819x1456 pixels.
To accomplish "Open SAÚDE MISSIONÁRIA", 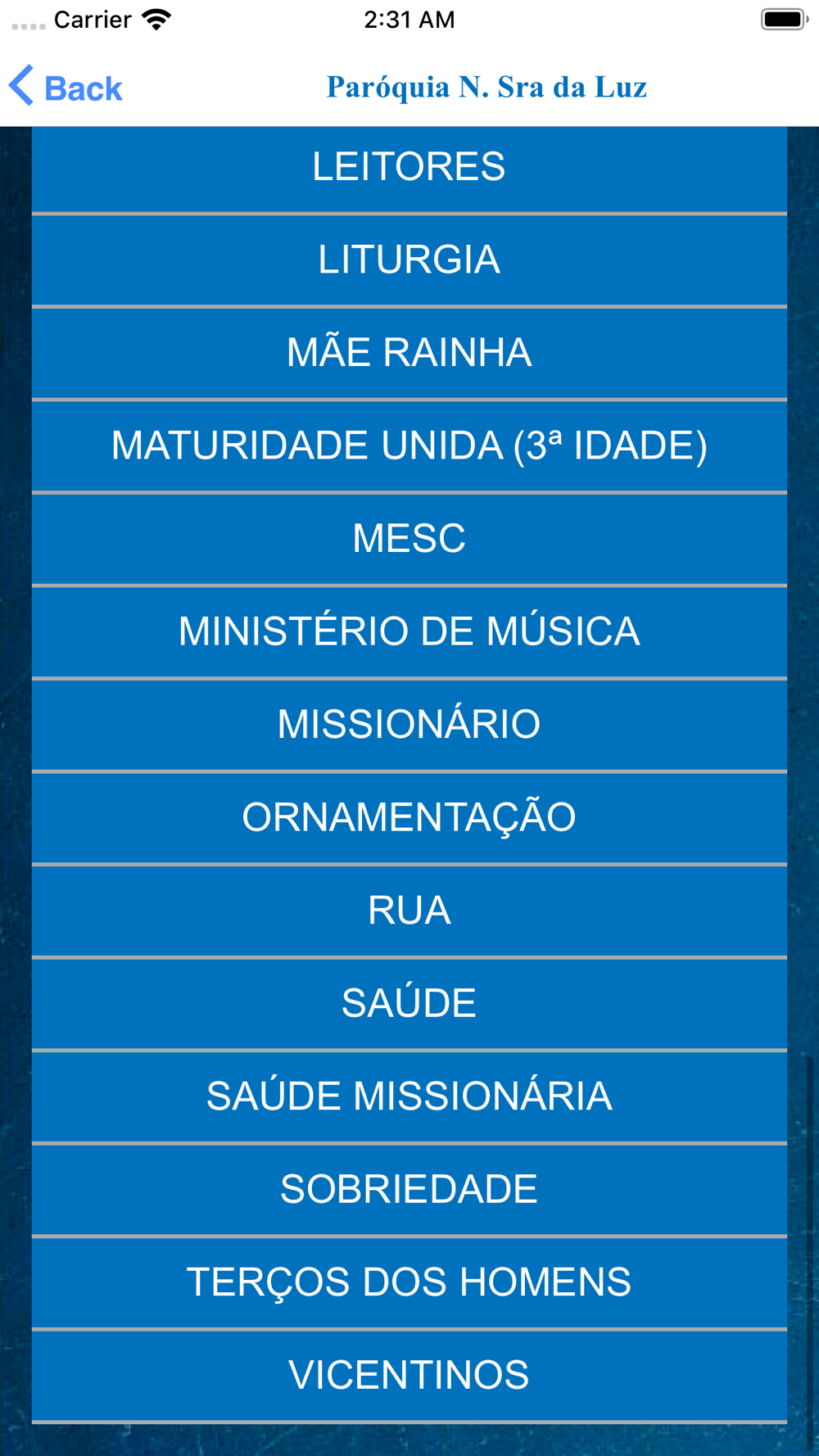I will (409, 1097).
